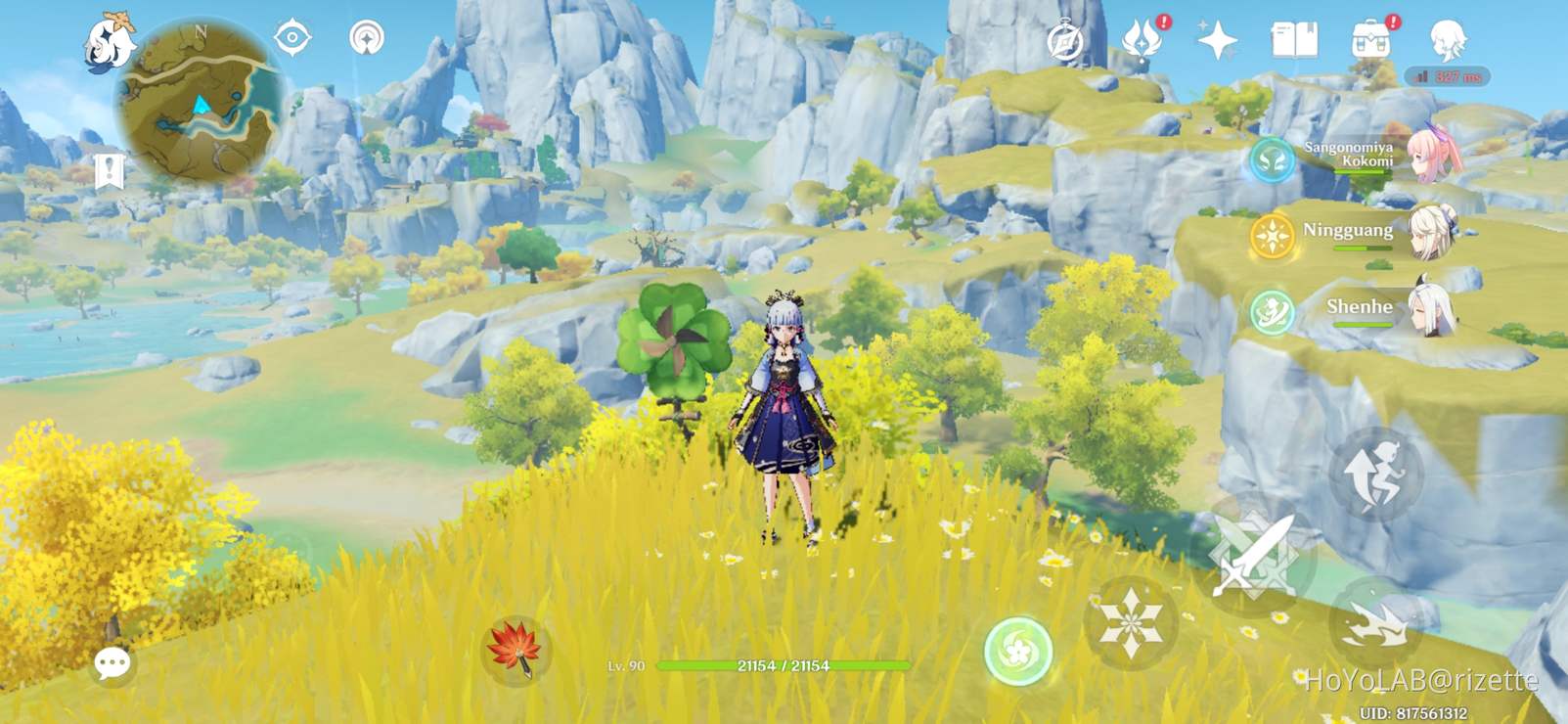Tap the sprint dash button
The height and width of the screenshot is (724, 1568).
(x=1376, y=622)
